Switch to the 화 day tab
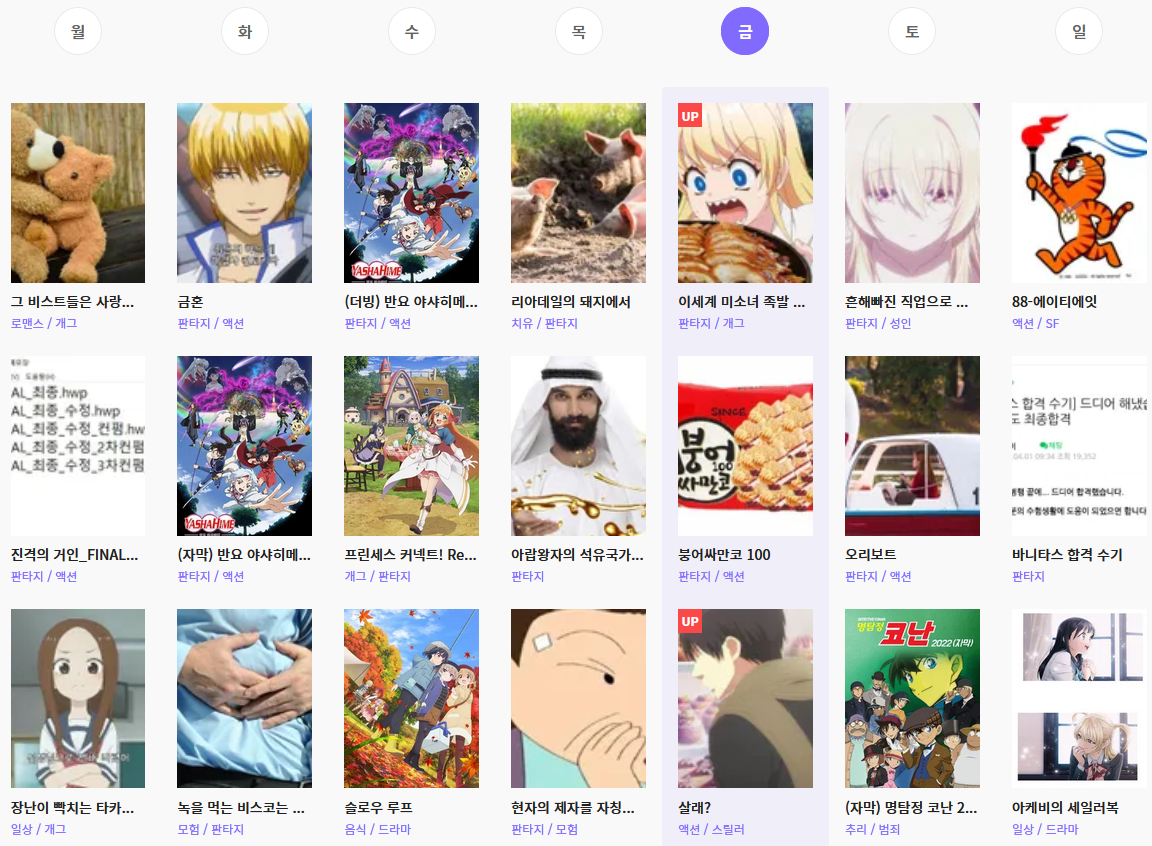Image resolution: width=1152 pixels, height=846 pixels. pos(245,32)
